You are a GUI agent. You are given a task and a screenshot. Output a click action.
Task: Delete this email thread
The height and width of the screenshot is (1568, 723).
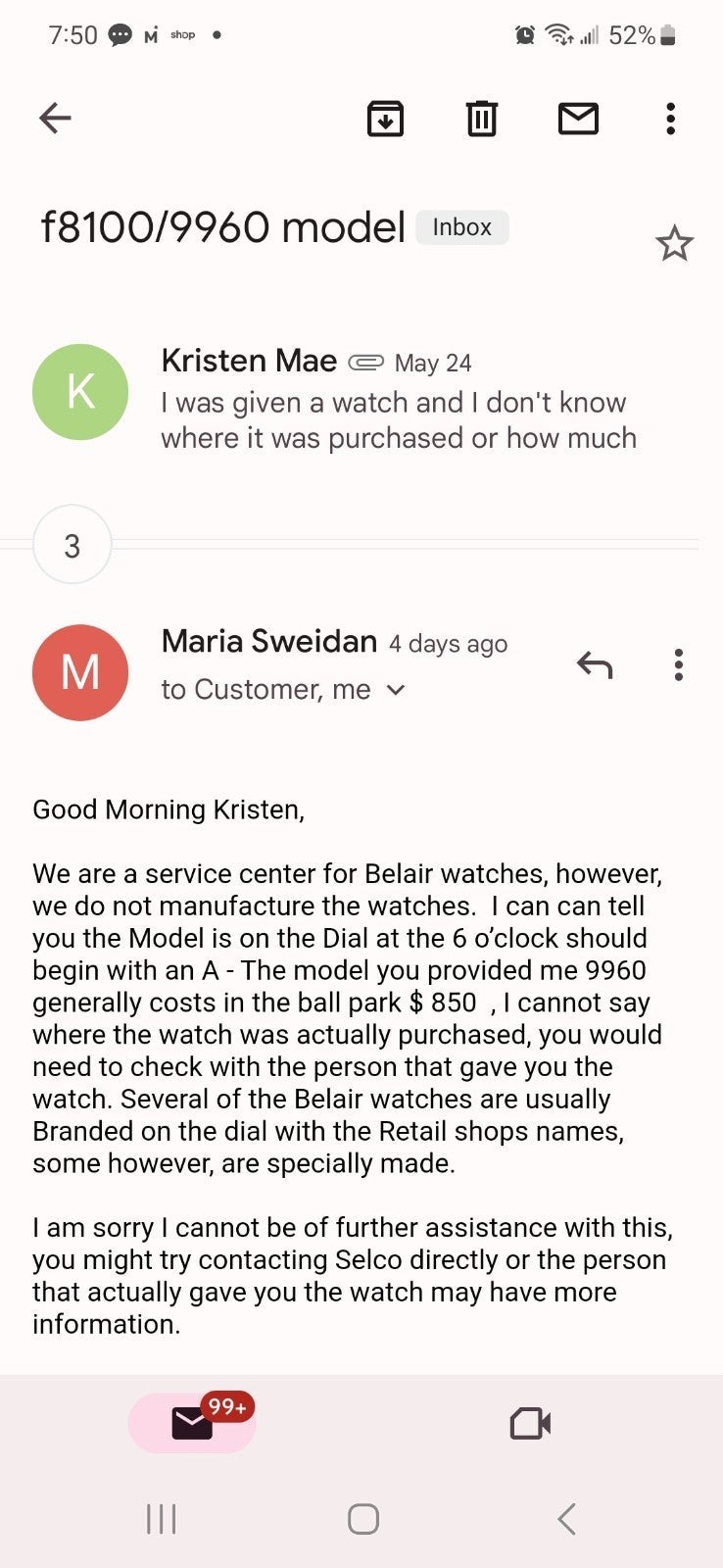[x=481, y=119]
